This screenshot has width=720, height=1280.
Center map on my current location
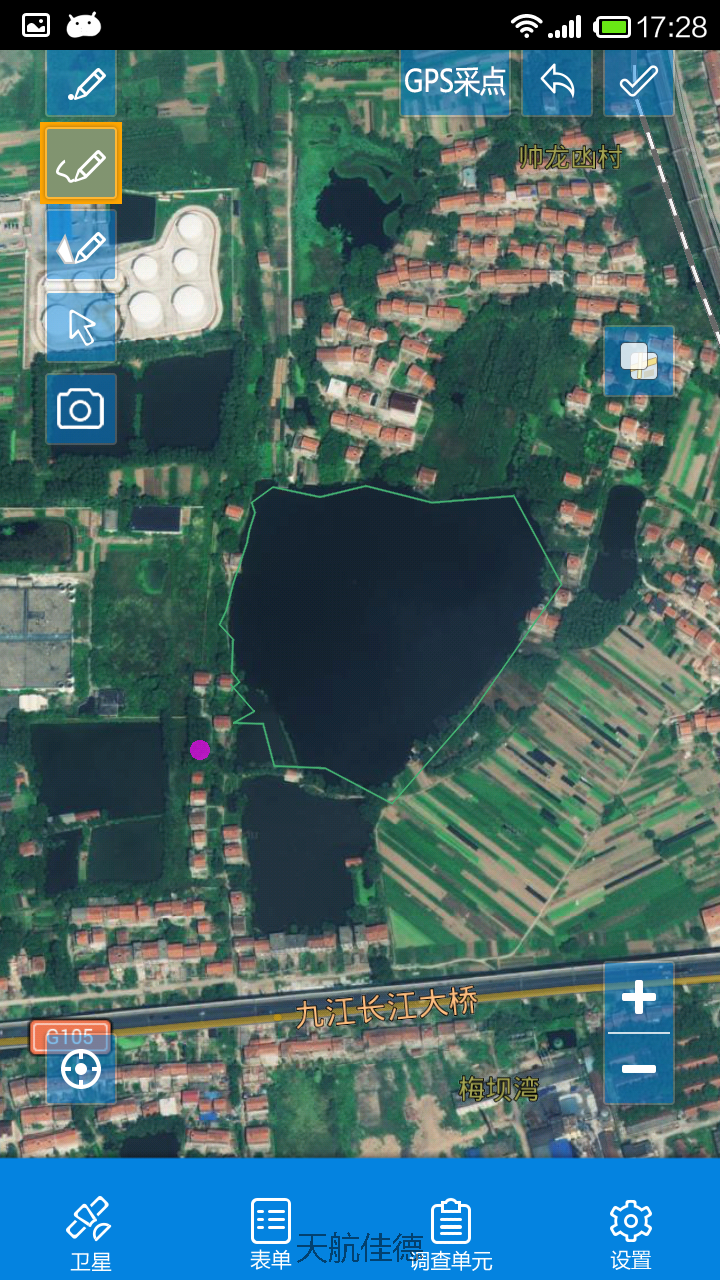click(81, 1069)
